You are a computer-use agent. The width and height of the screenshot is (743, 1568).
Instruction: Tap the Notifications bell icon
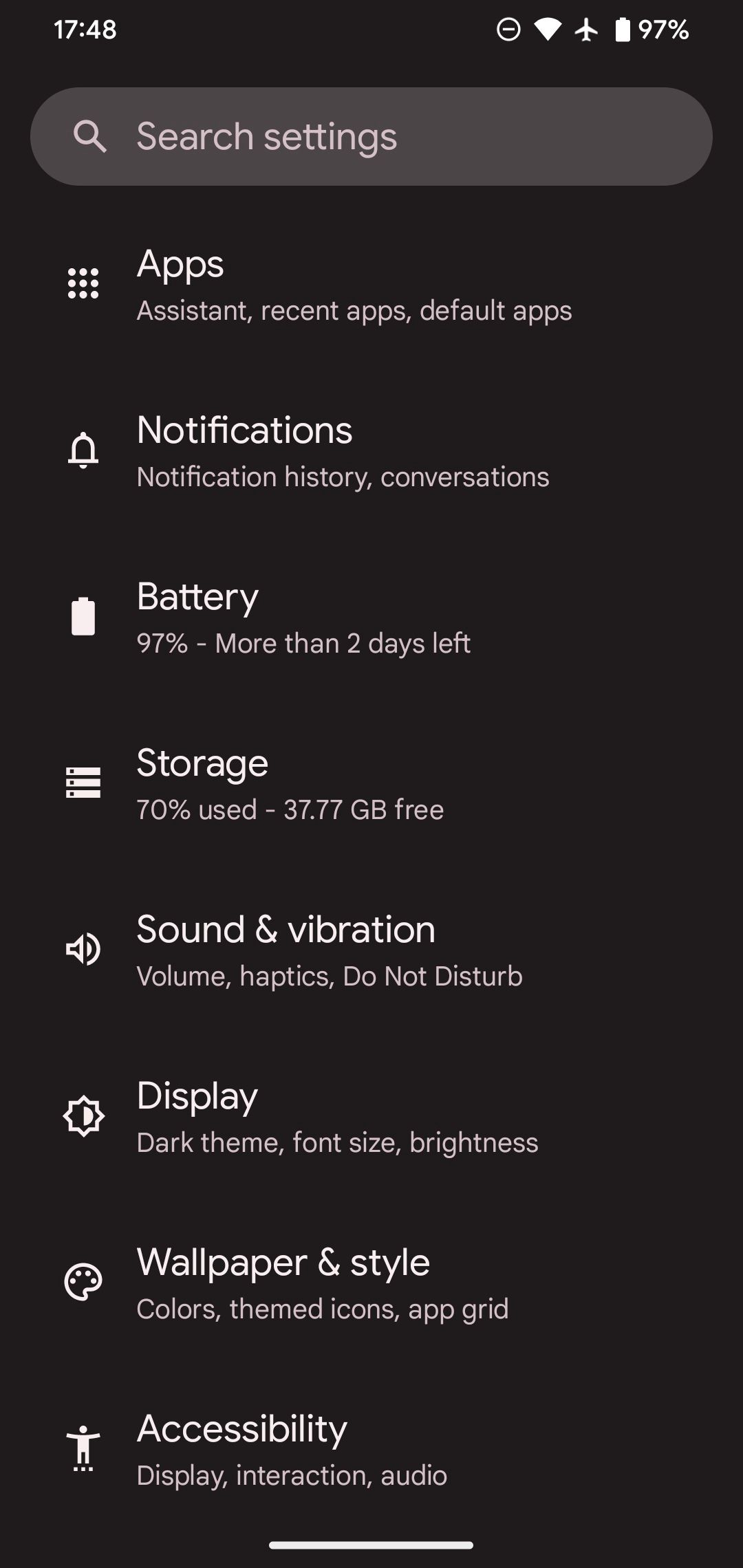click(x=82, y=450)
